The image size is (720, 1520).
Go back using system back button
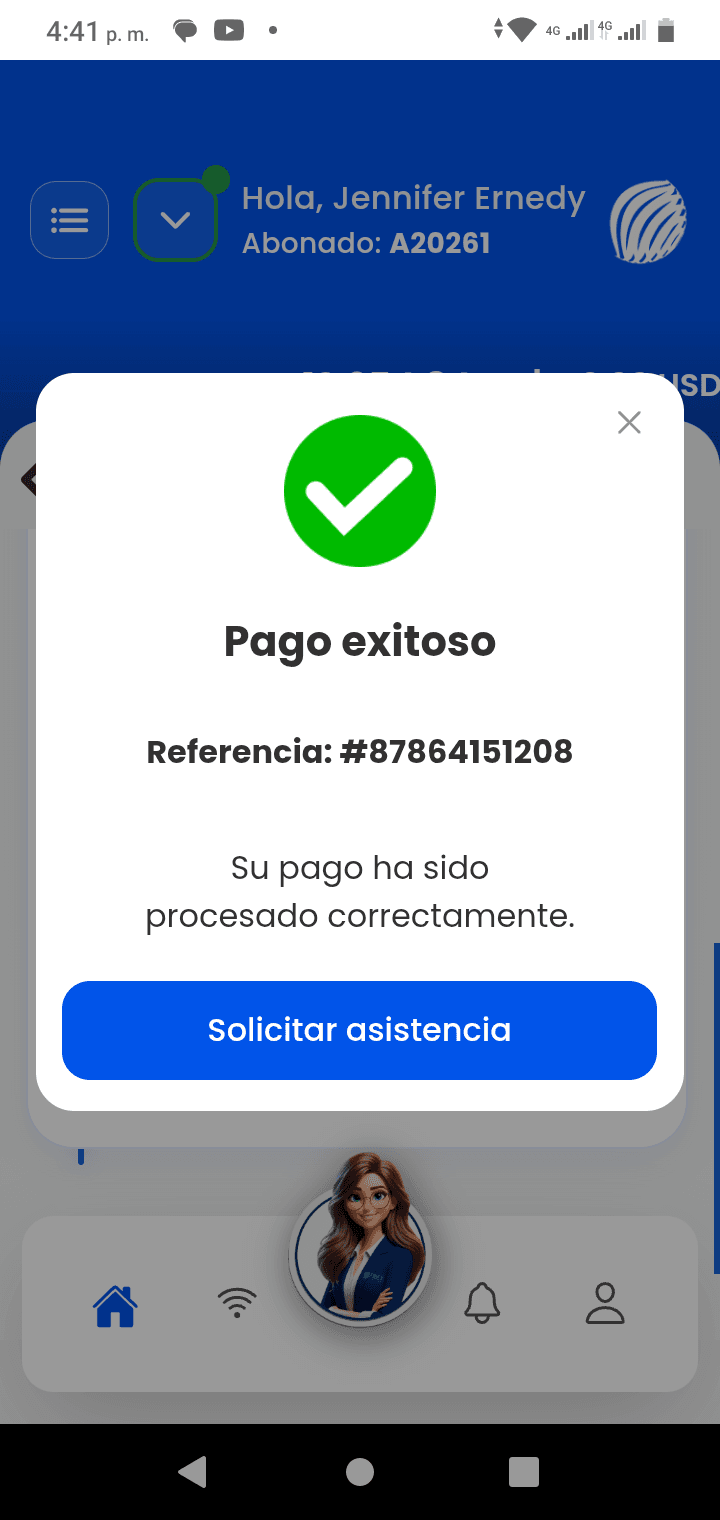click(x=192, y=1472)
